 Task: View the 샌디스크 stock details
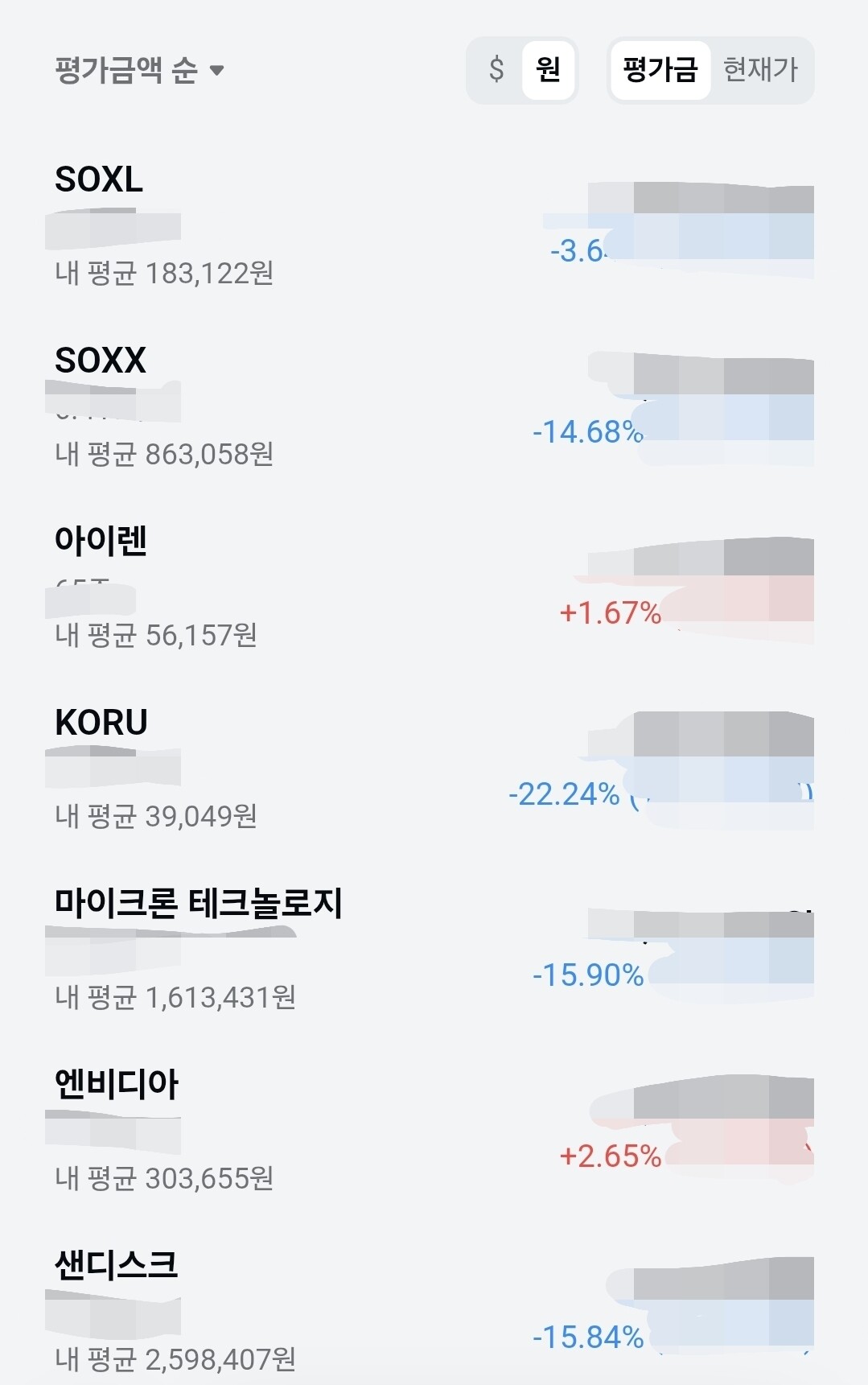coord(434,1311)
